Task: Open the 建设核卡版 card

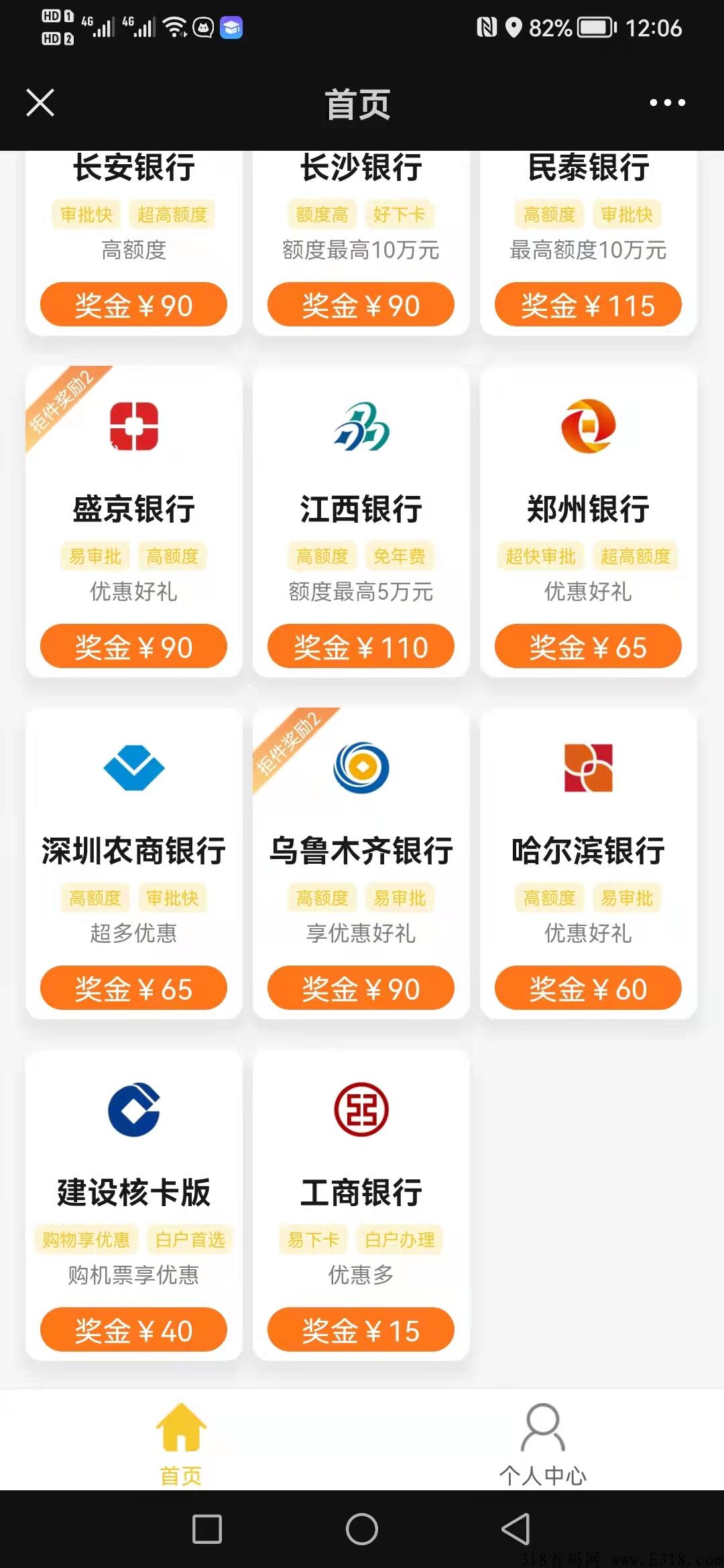Action: pos(133,1205)
